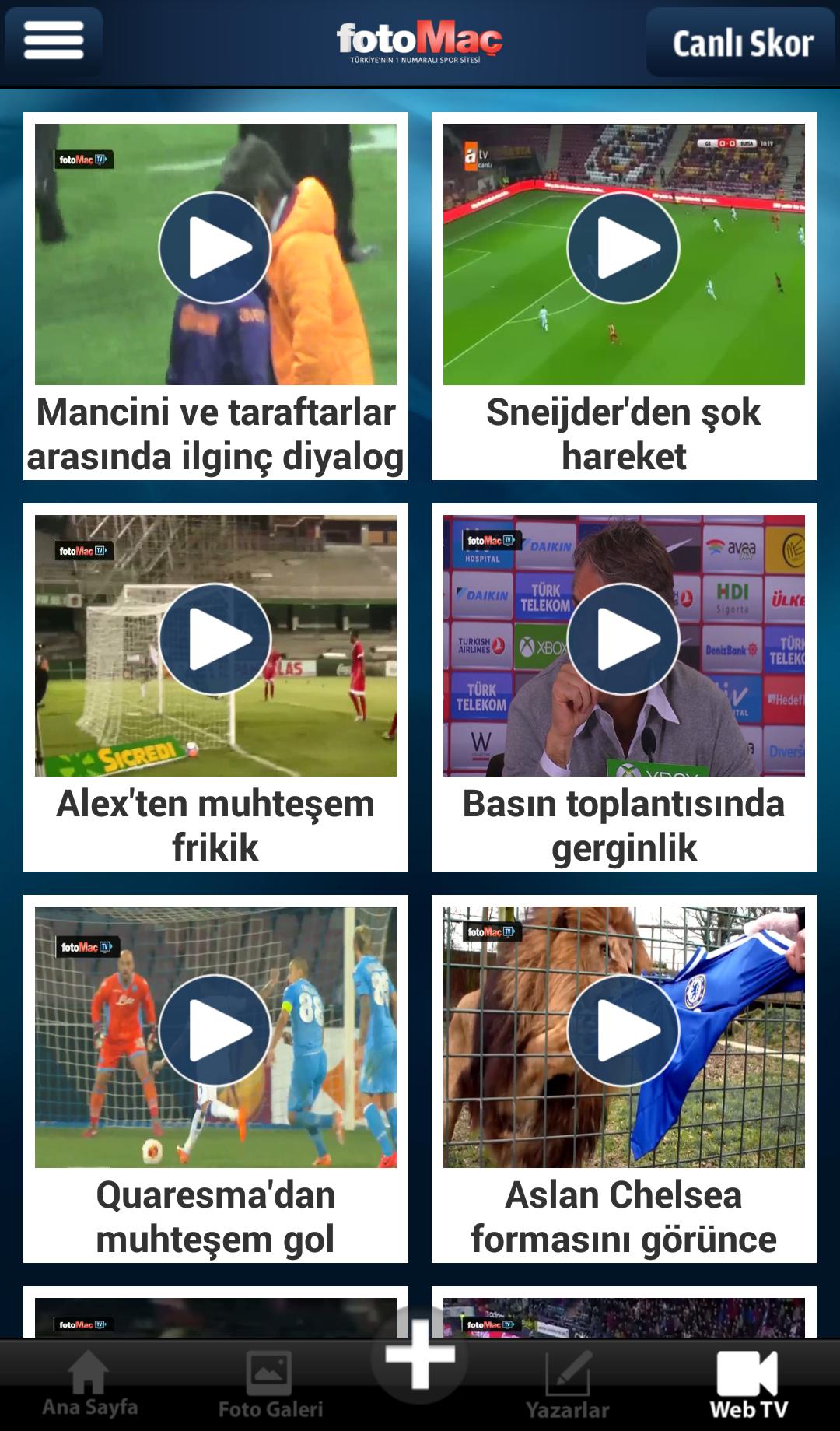Screen dimensions: 840x1431
Task: Select the Web TV tab
Action: click(x=748, y=1386)
